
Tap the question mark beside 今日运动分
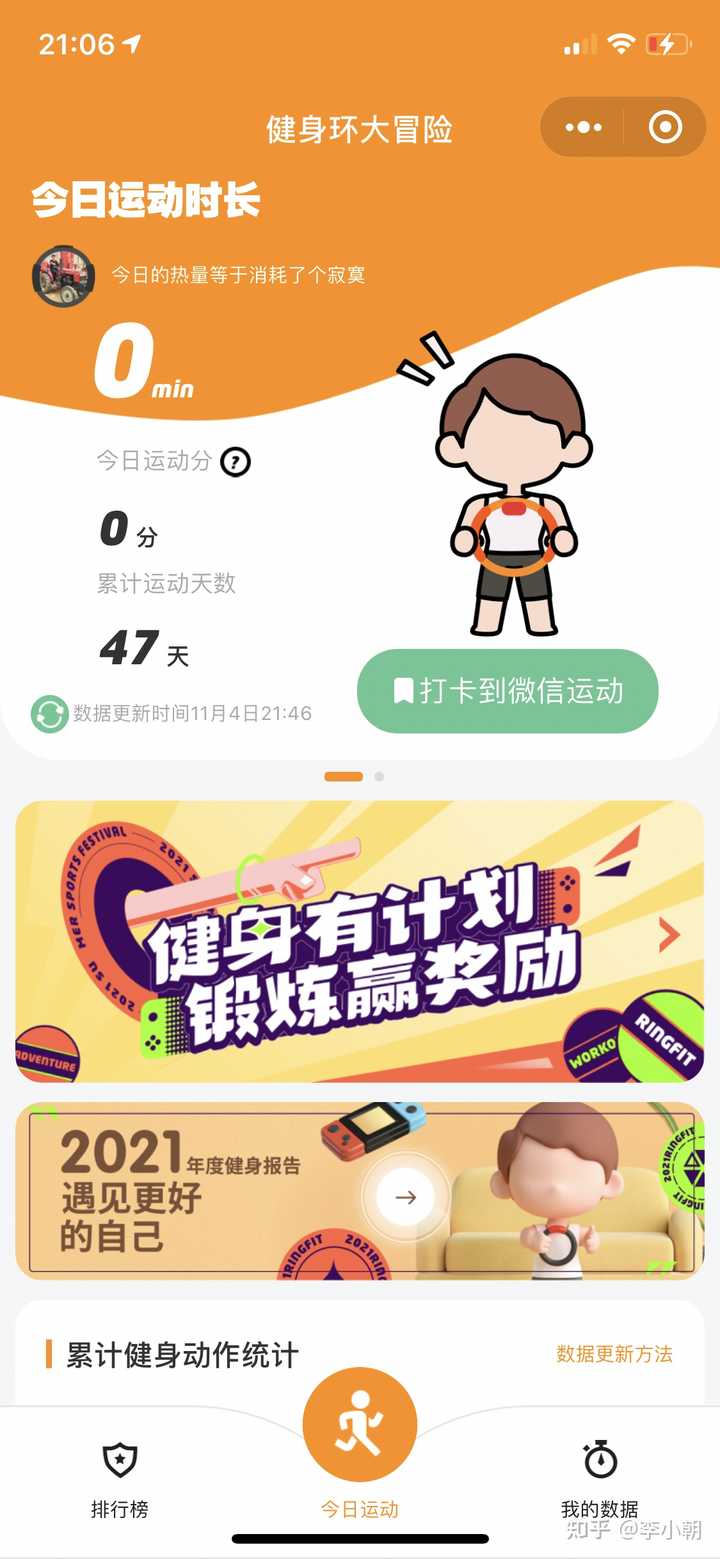coord(235,462)
